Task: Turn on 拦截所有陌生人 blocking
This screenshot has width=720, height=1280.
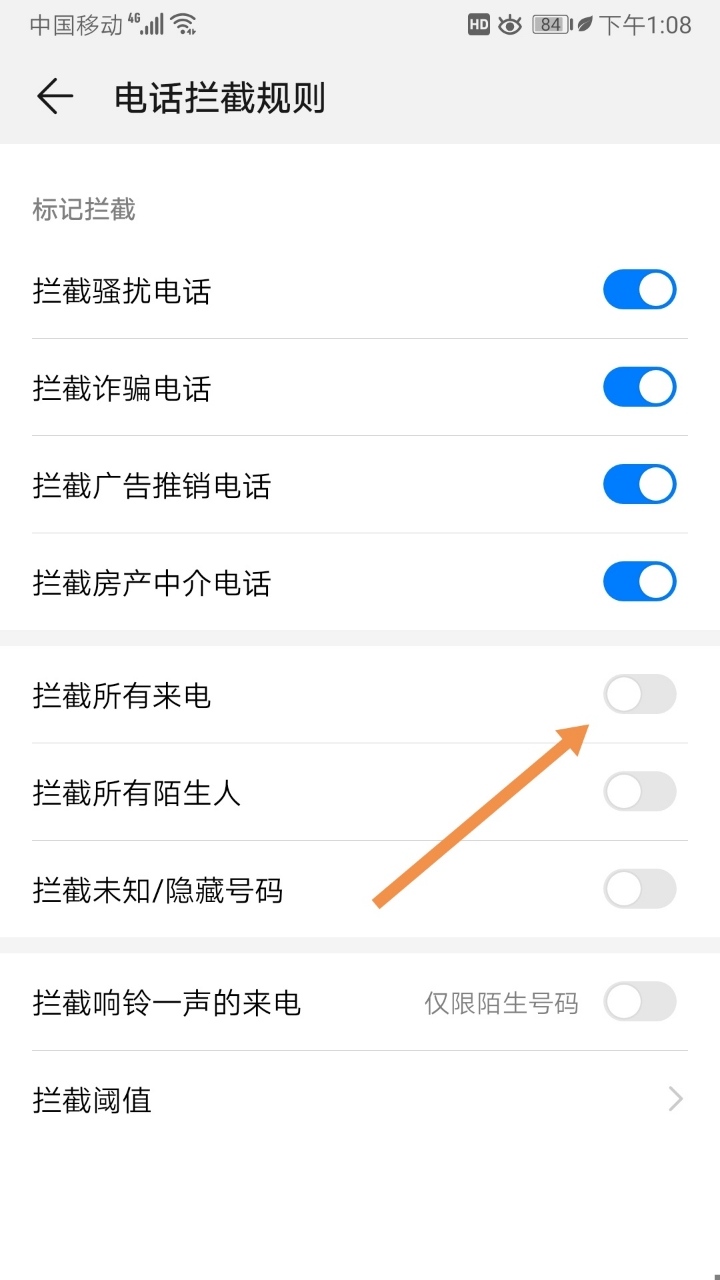Action: 640,791
